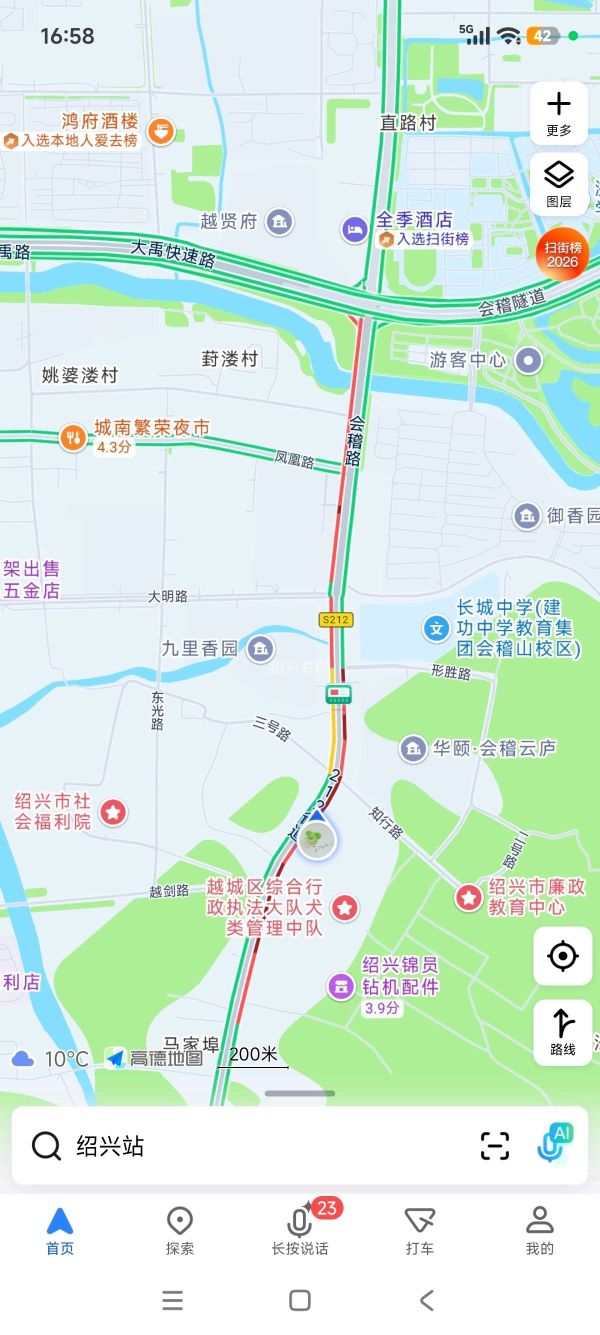Open the 更多 plus button
Image resolution: width=600 pixels, height=1335 pixels.
558,113
